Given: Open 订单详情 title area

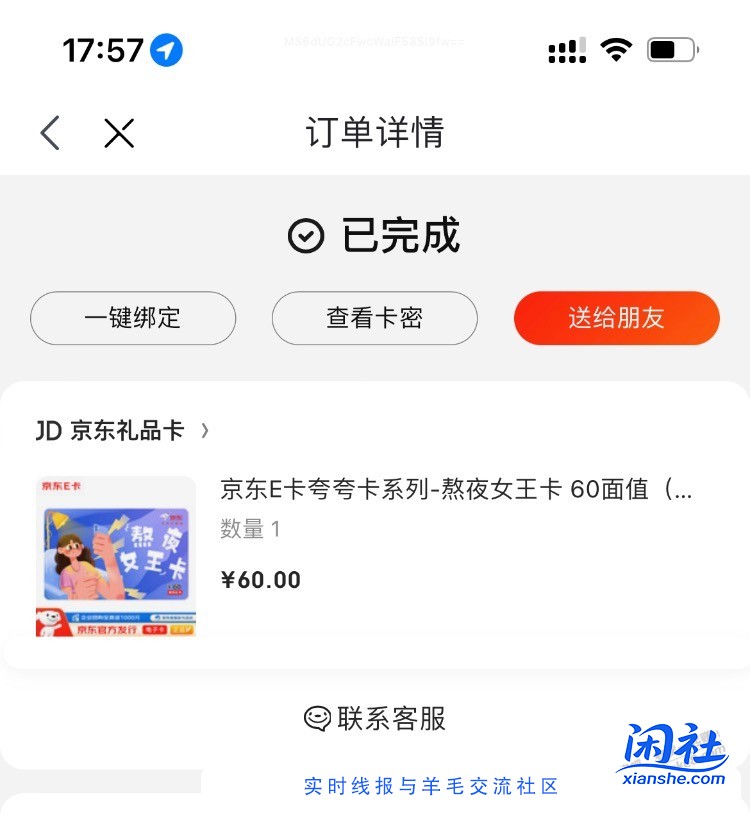Looking at the screenshot, I should coord(375,131).
